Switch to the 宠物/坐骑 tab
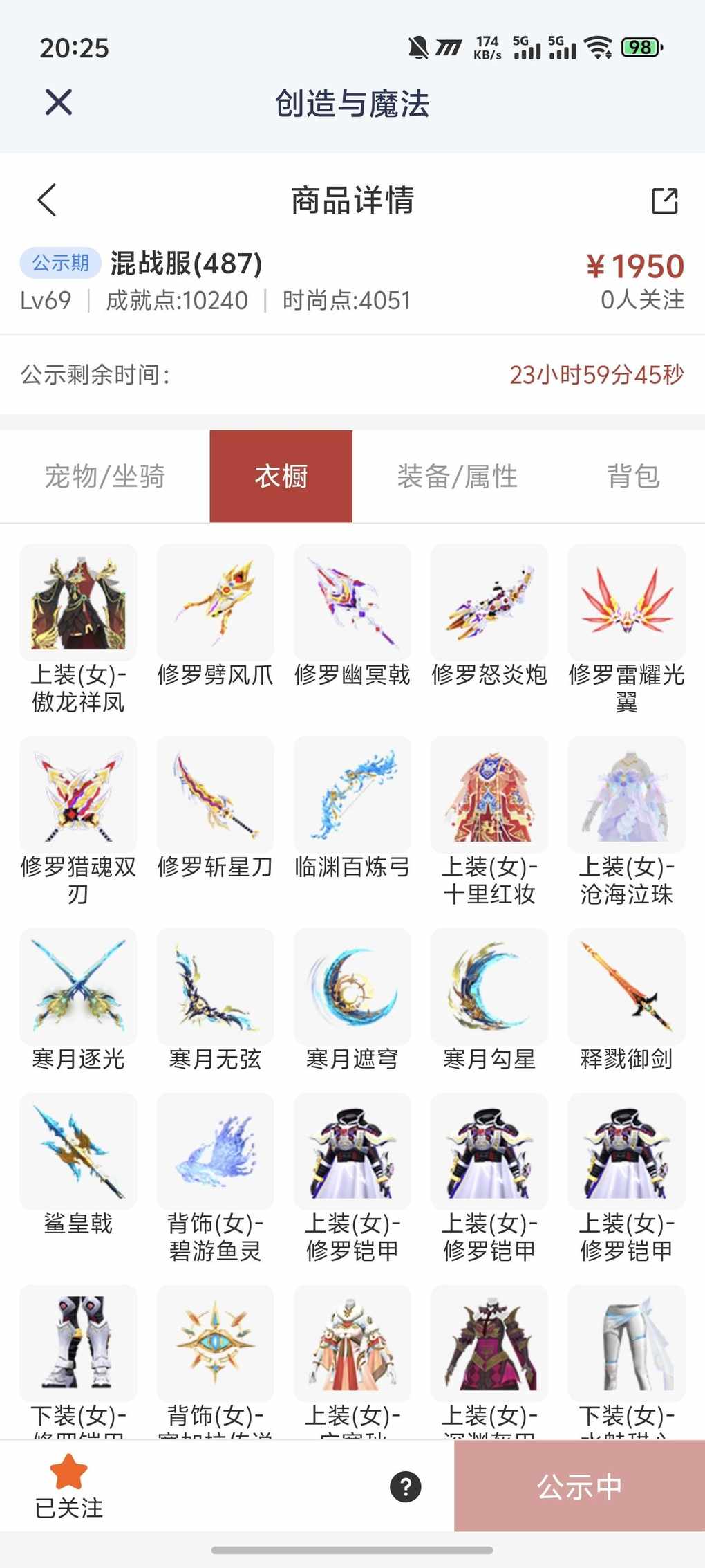The height and width of the screenshot is (1568, 705). [x=105, y=476]
